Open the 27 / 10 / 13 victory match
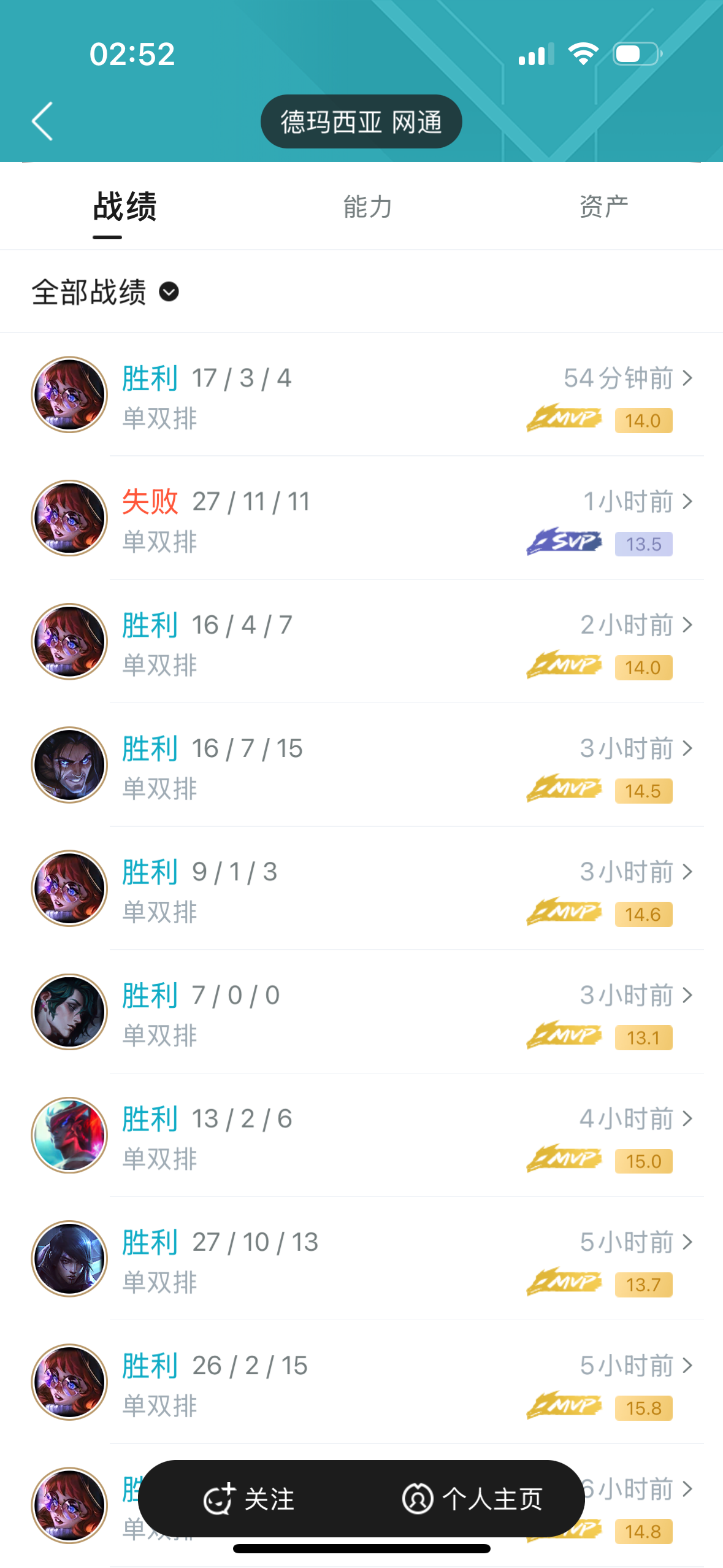The height and width of the screenshot is (1568, 723). [x=361, y=1258]
